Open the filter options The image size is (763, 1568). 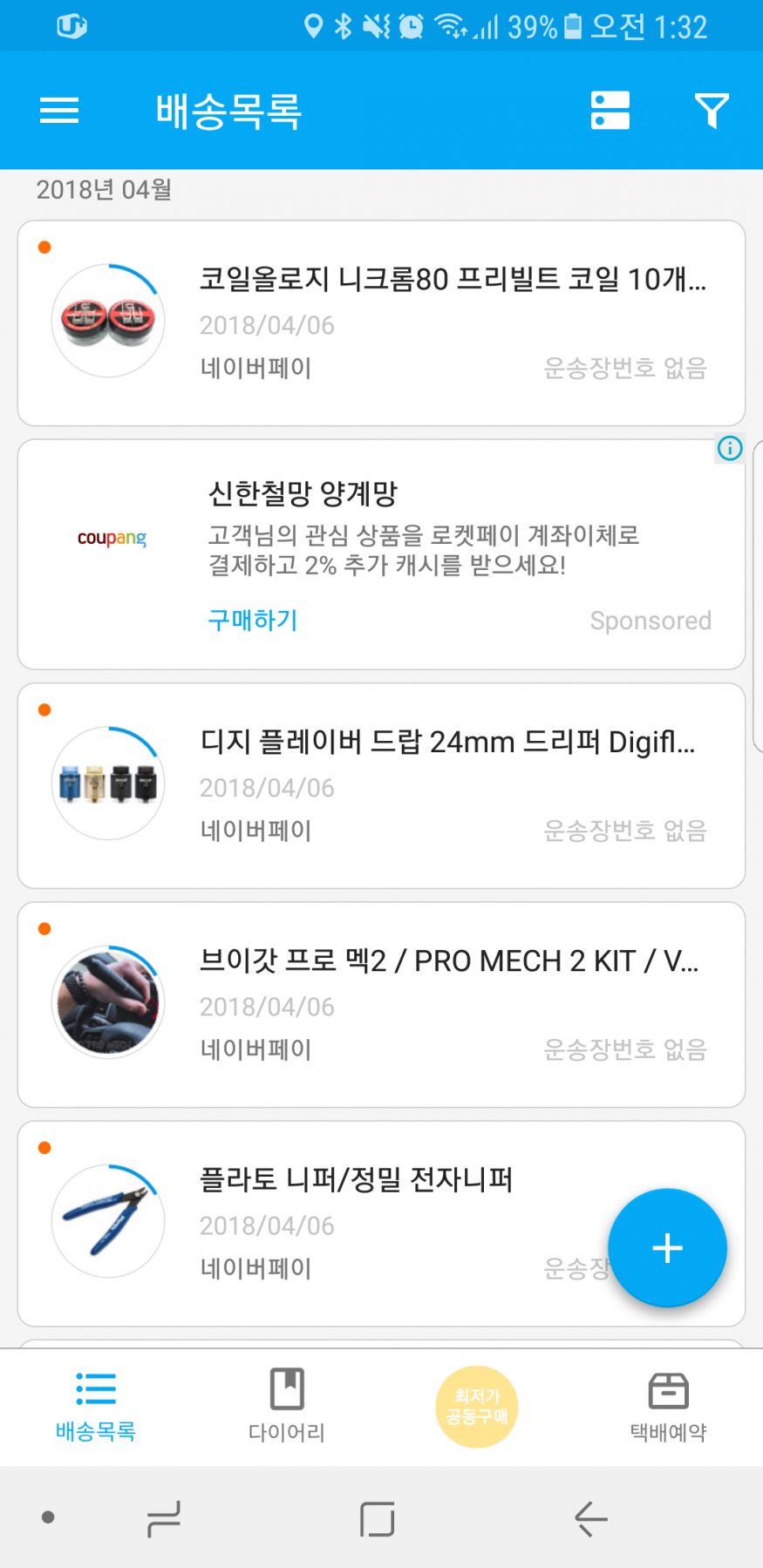[712, 111]
